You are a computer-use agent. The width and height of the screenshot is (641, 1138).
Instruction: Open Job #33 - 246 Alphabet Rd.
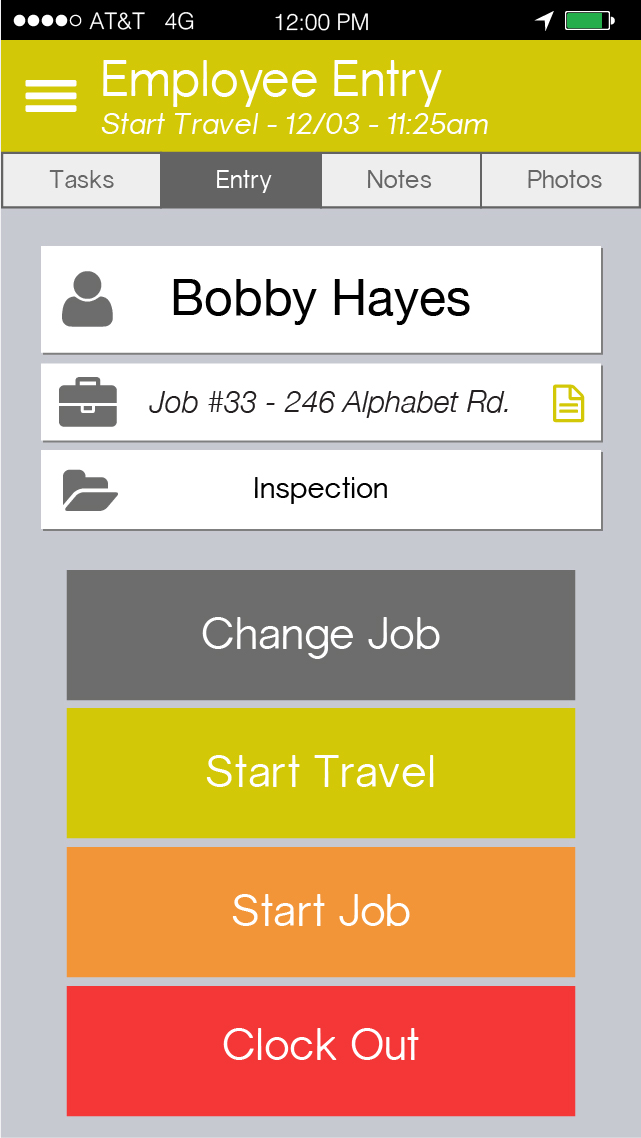point(321,403)
